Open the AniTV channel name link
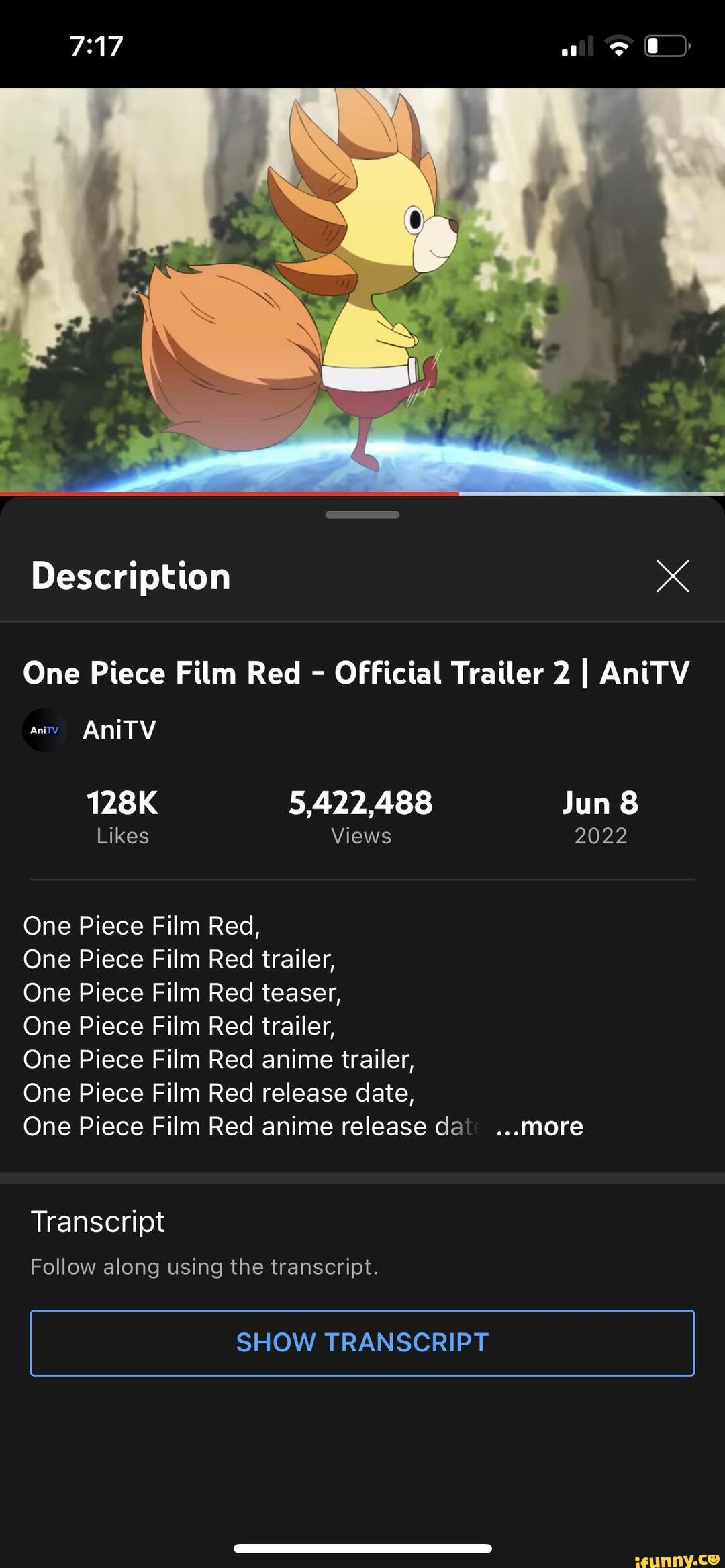The height and width of the screenshot is (1568, 725). (x=119, y=729)
